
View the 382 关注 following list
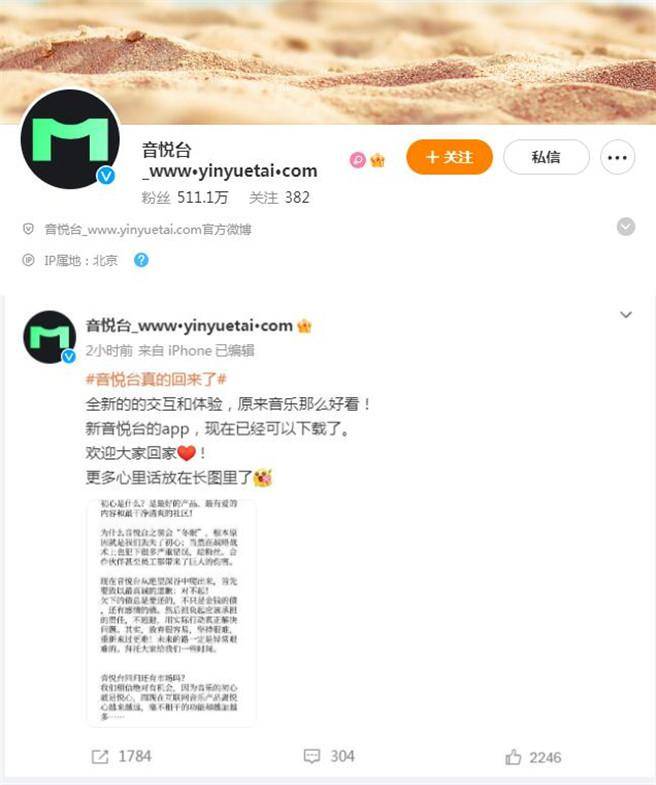[280, 197]
